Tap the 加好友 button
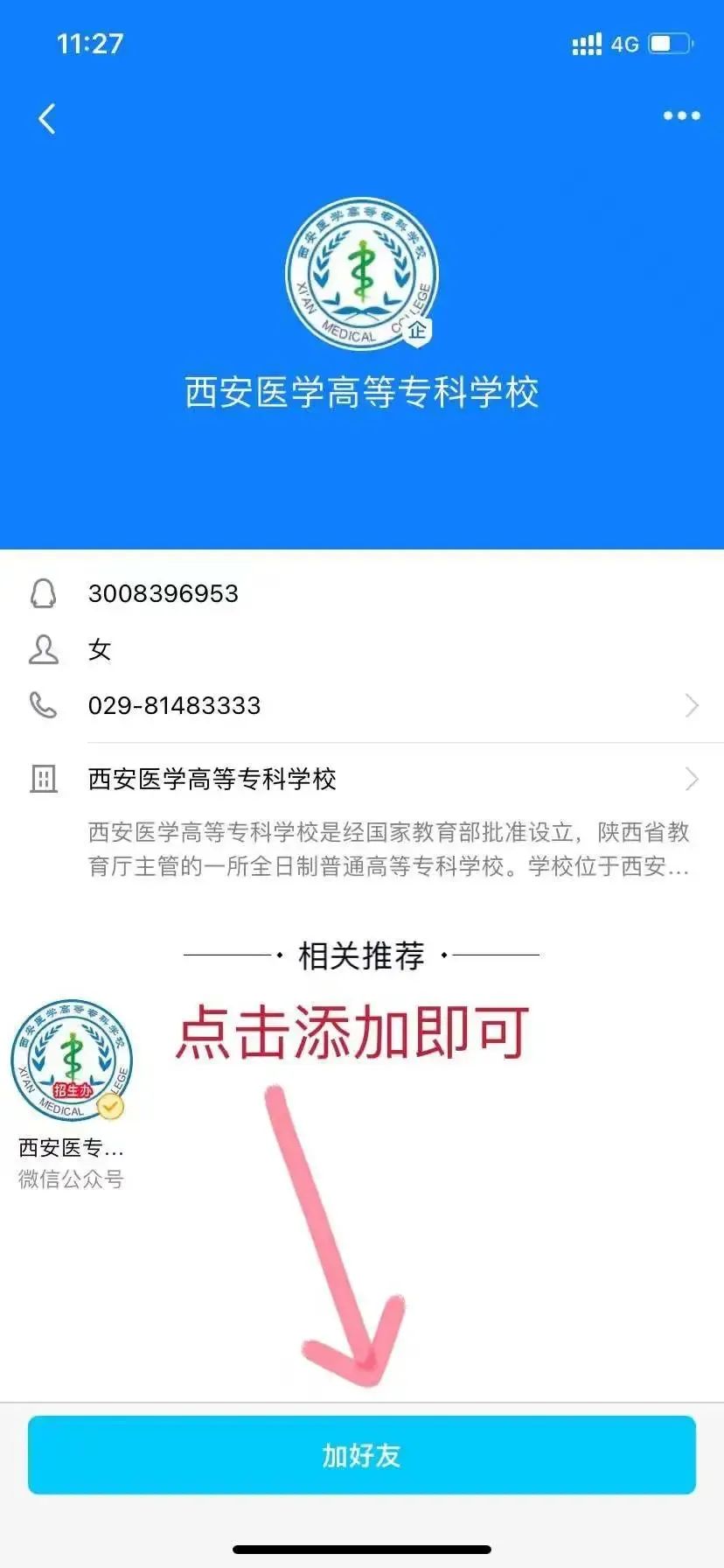This screenshot has height=1568, width=724. pos(362,1454)
